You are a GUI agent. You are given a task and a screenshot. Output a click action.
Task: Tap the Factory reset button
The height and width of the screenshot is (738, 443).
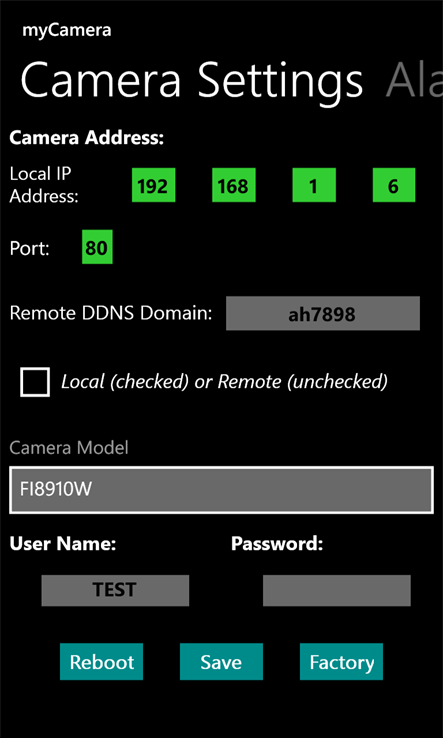tap(341, 662)
